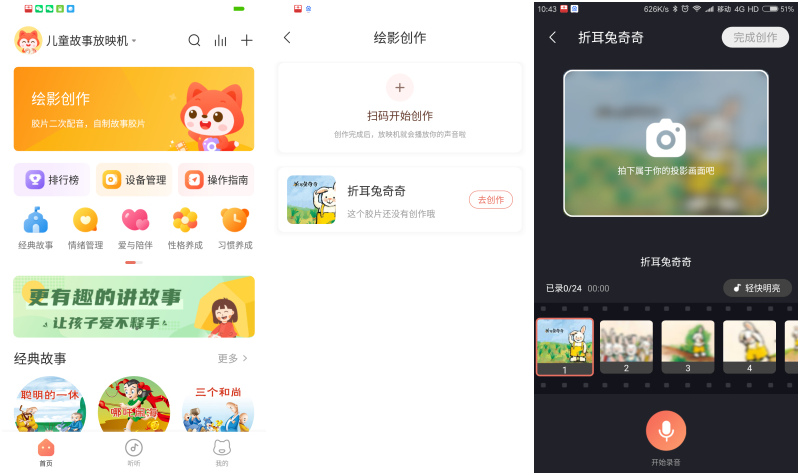Select the 经典故事 category
Image resolution: width=800 pixels, height=475 pixels.
pyautogui.click(x=35, y=228)
